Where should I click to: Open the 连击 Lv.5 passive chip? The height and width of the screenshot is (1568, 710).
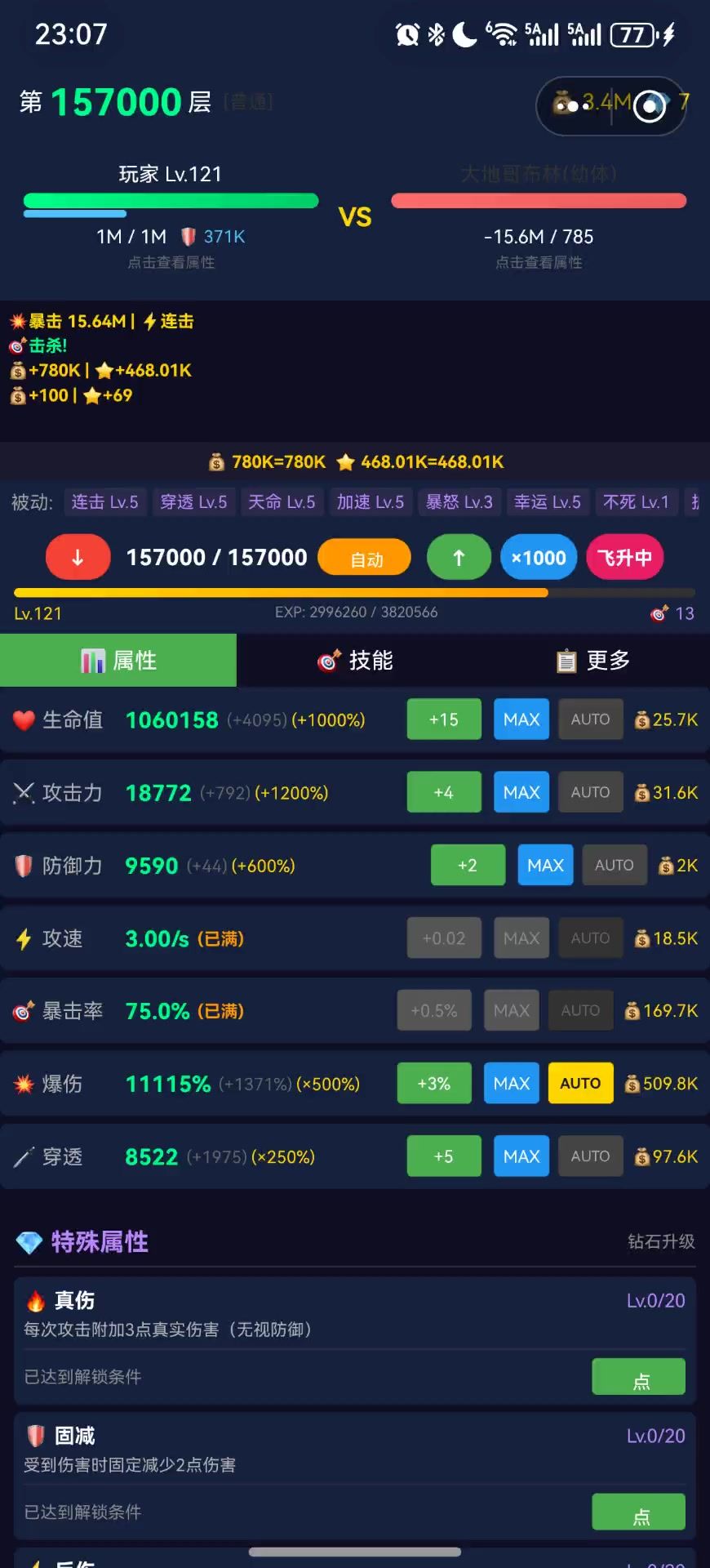coord(104,501)
